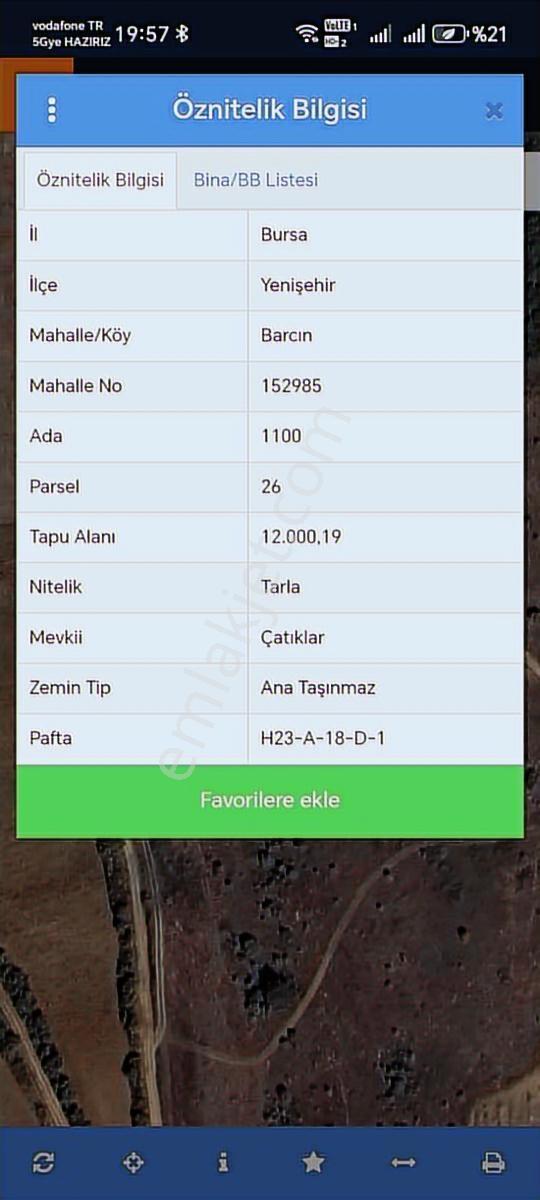
Task: Switch to the Bina/BB Listesi tab
Action: click(x=256, y=180)
